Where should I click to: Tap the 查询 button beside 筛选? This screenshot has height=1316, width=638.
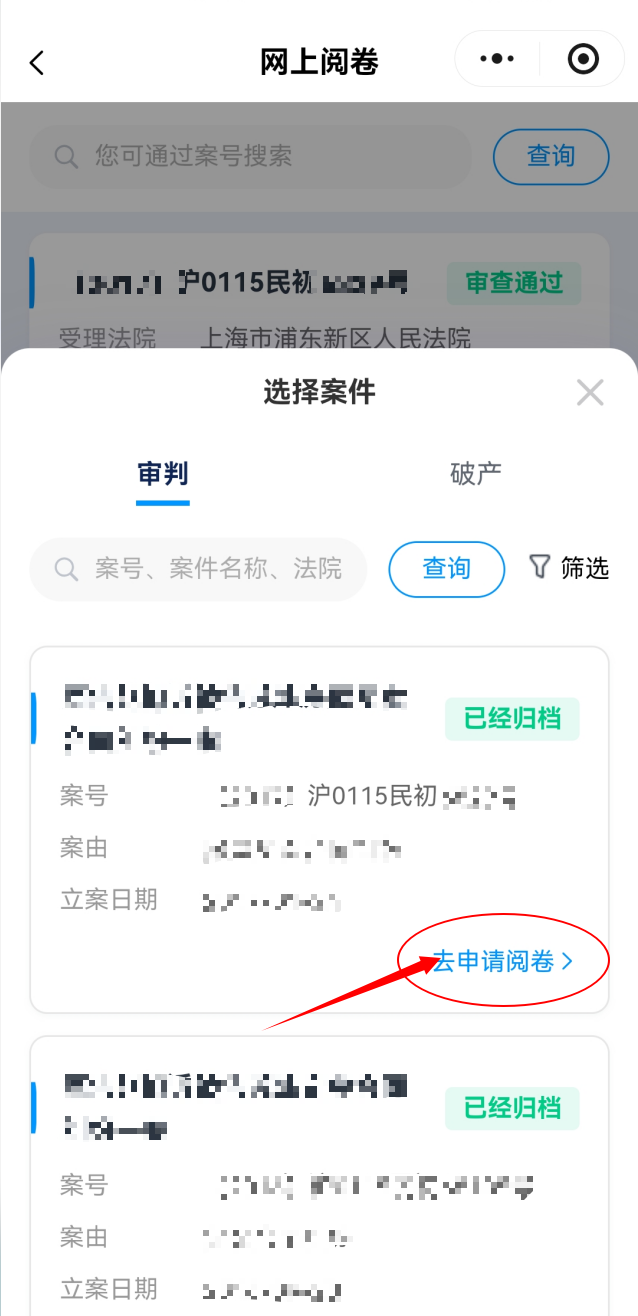pos(446,569)
